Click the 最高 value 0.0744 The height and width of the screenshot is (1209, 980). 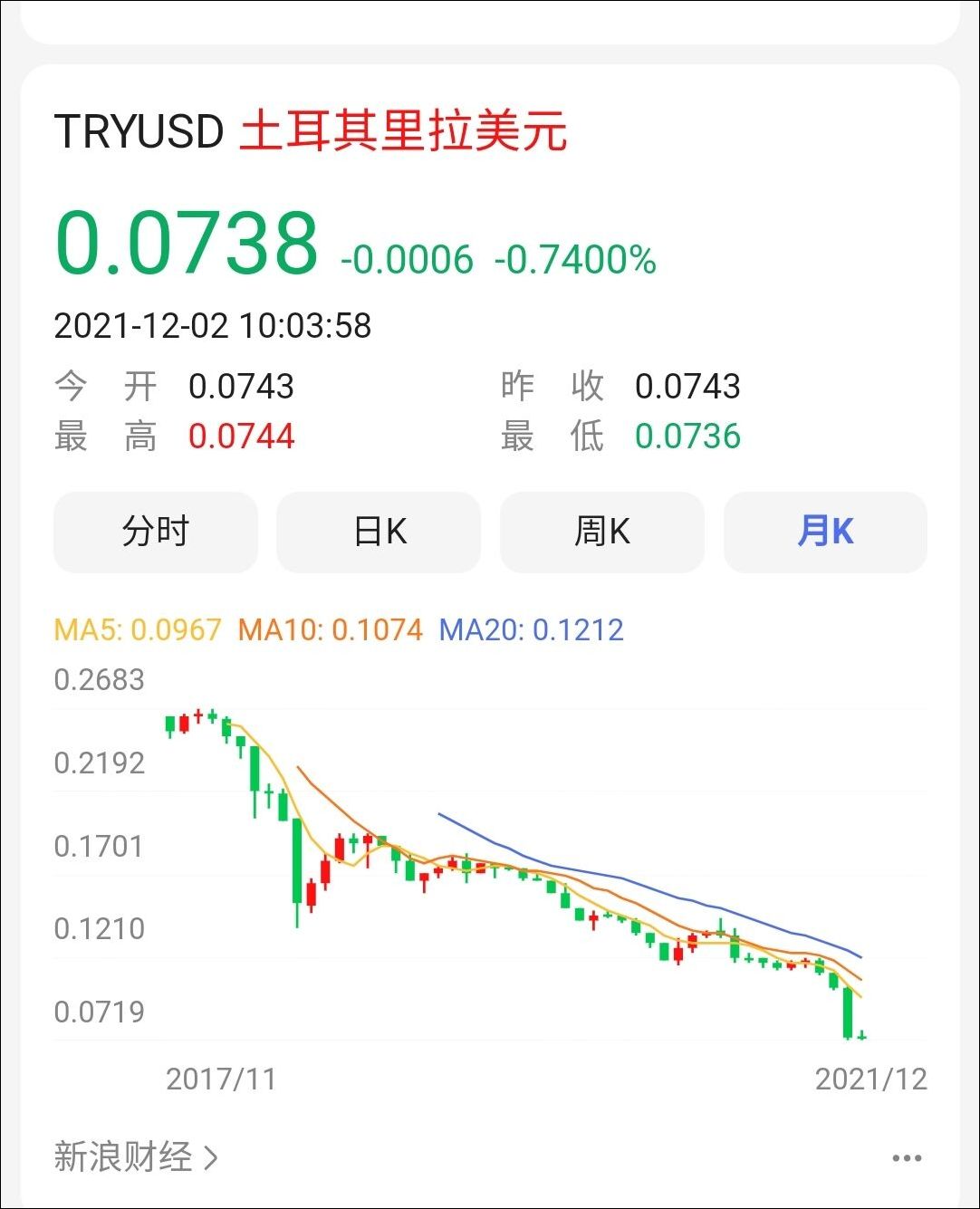pyautogui.click(x=242, y=436)
